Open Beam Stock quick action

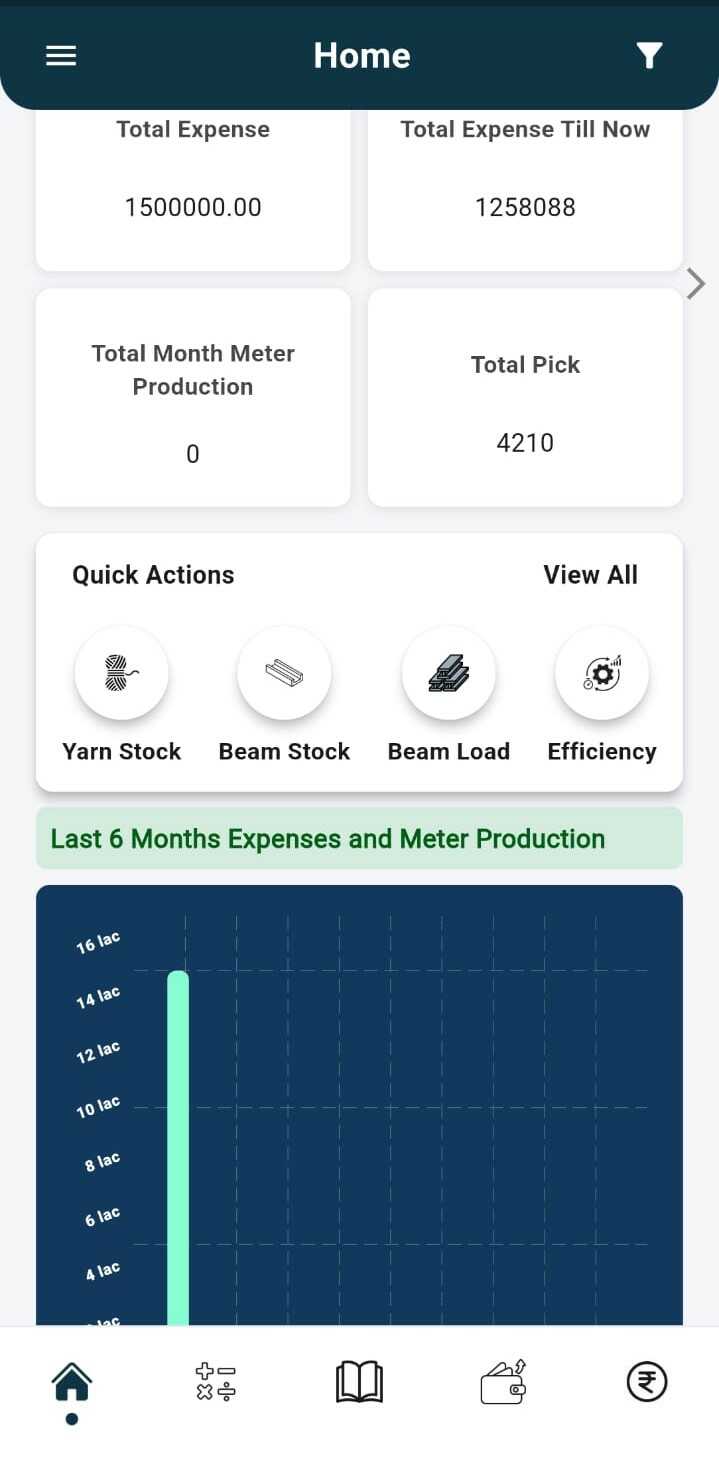point(284,673)
